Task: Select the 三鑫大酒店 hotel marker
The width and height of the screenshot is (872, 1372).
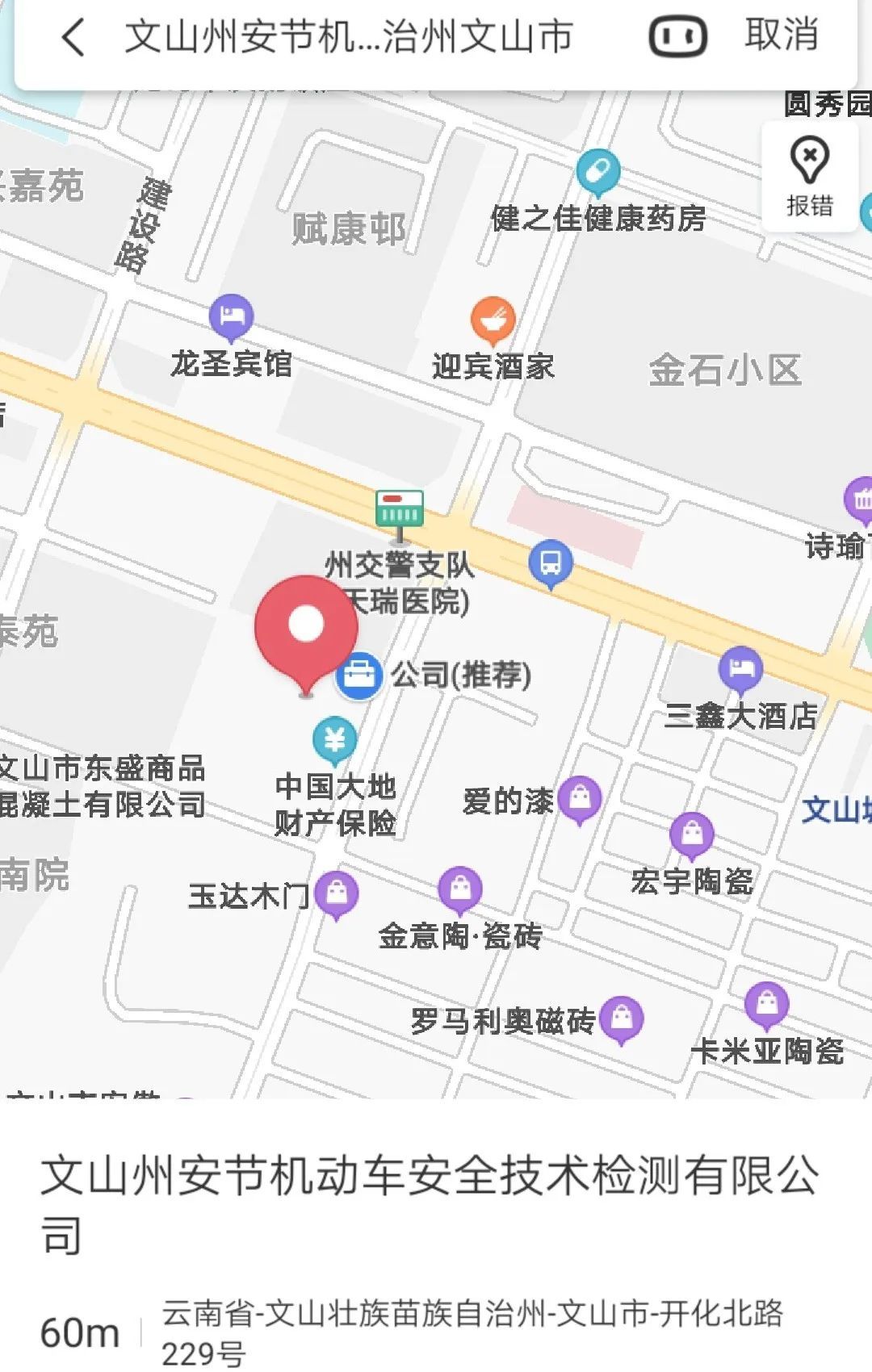Action: point(740,669)
